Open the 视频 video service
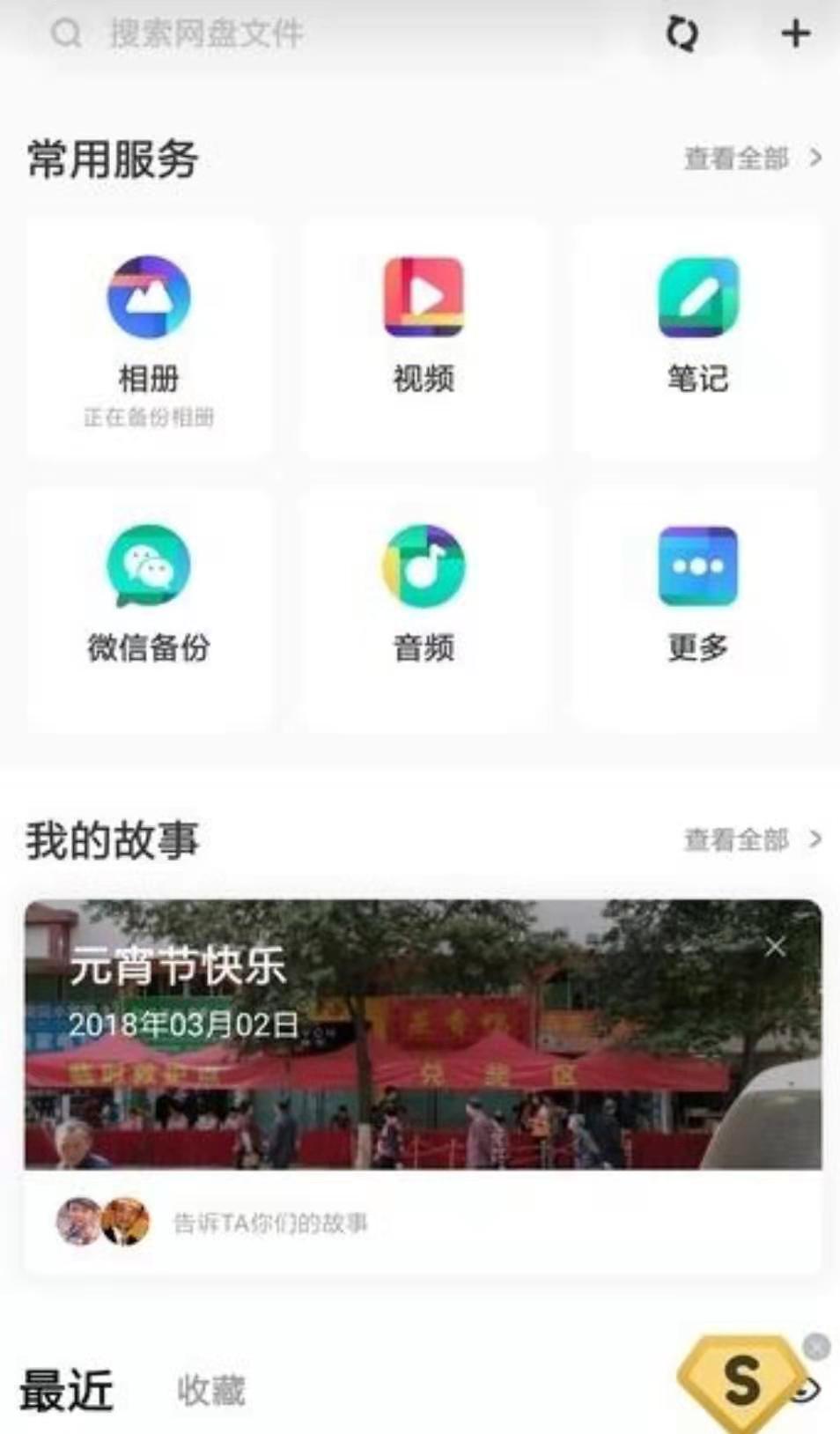Screen dimensions: 840x1434 pyautogui.click(x=424, y=338)
